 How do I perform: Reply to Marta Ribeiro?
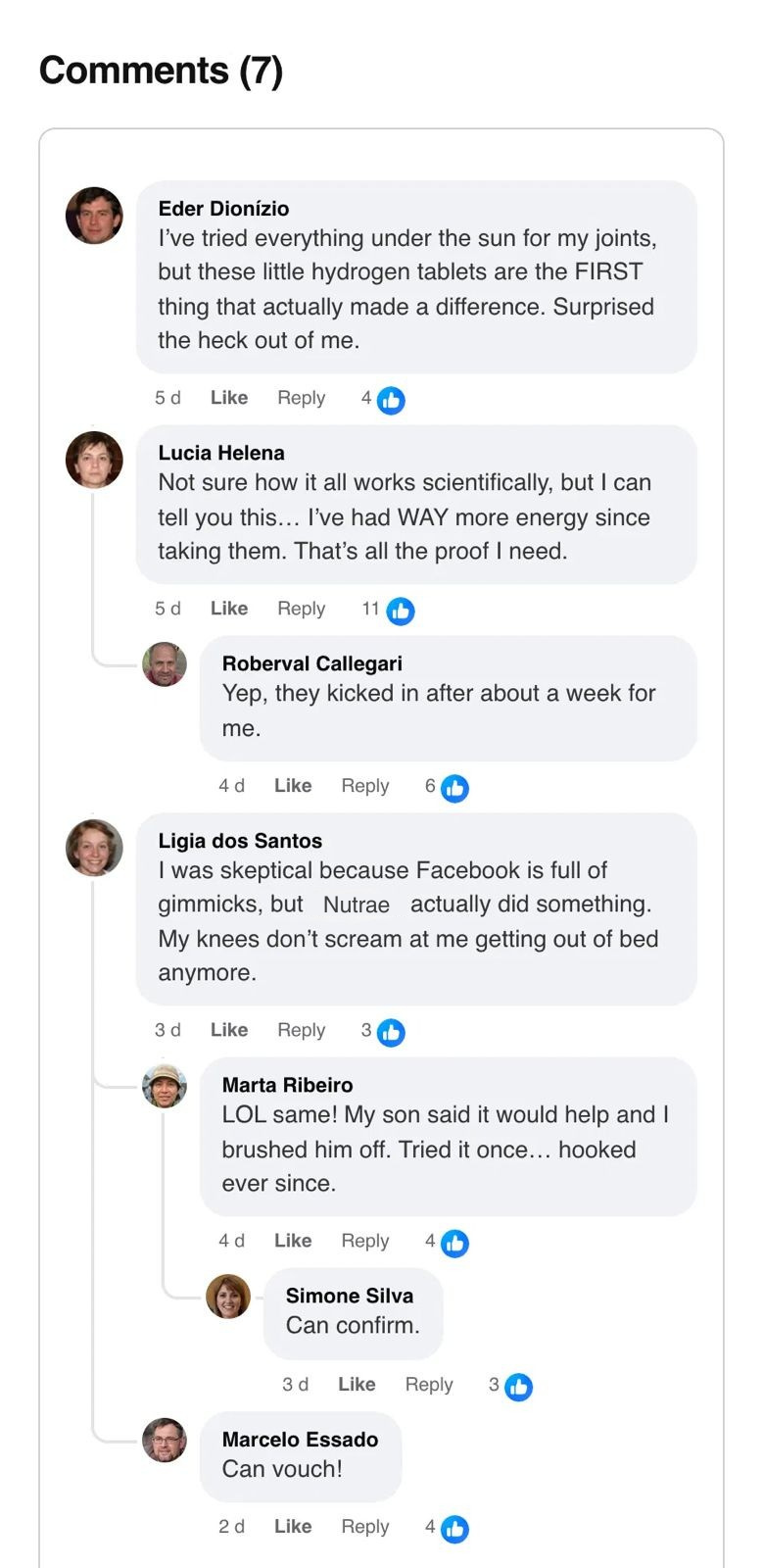pyautogui.click(x=364, y=1241)
